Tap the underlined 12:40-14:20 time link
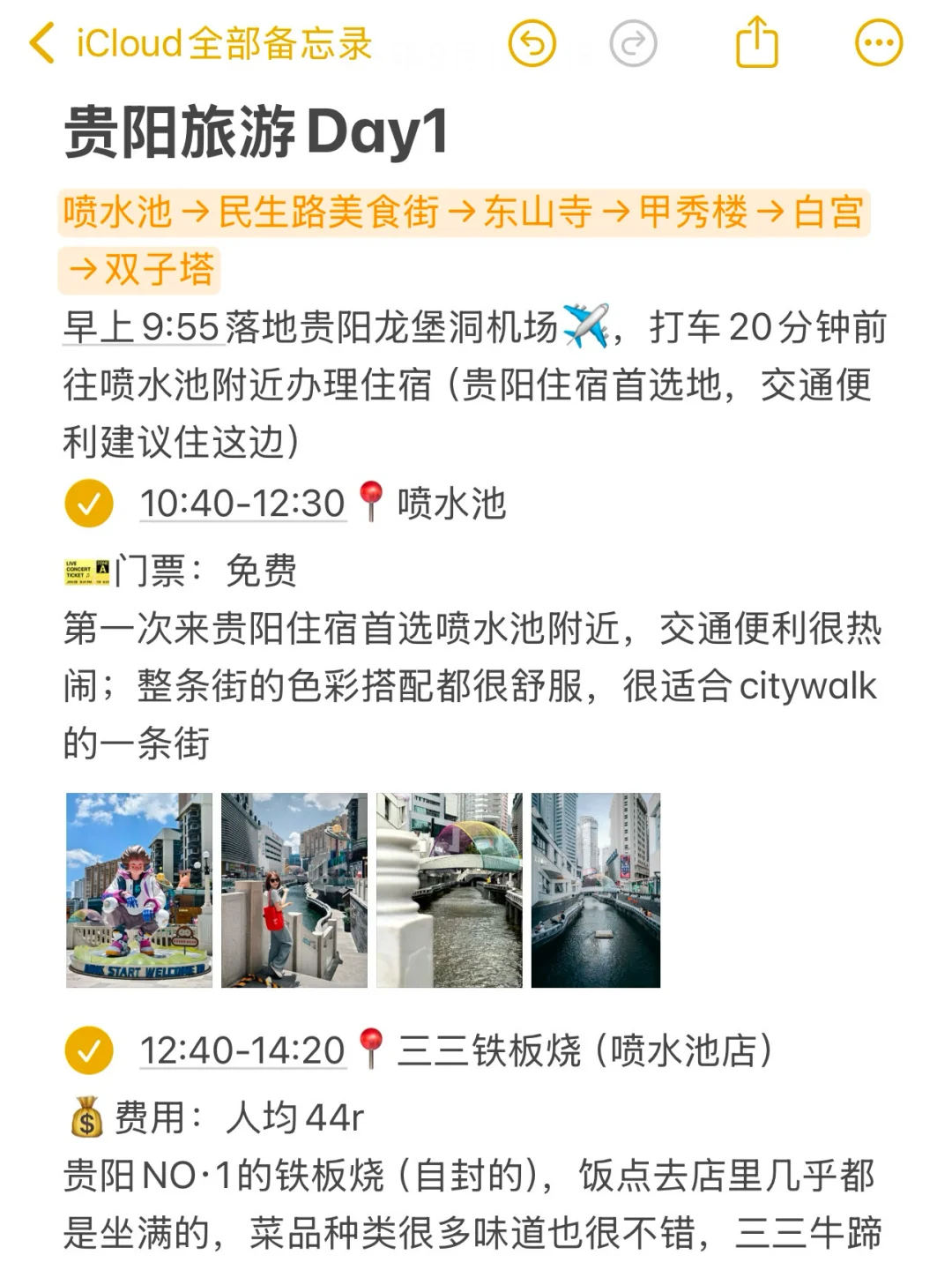 pyautogui.click(x=242, y=1050)
